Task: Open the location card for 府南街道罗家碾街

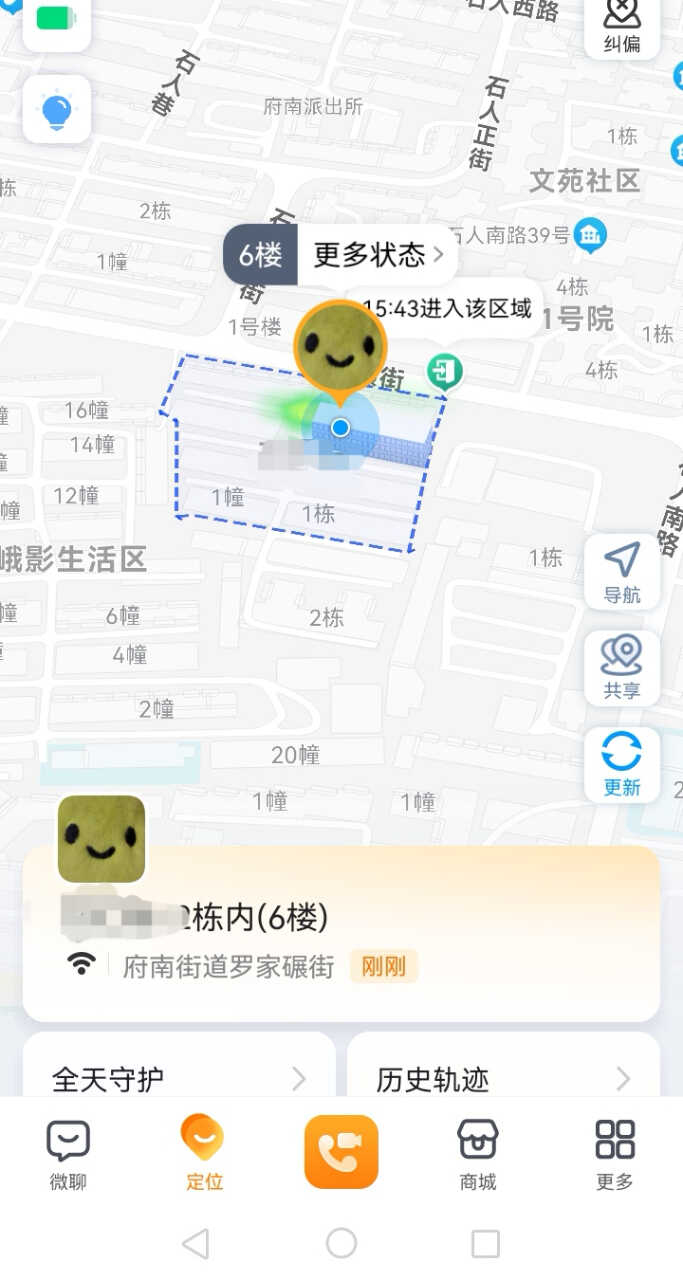Action: point(340,935)
